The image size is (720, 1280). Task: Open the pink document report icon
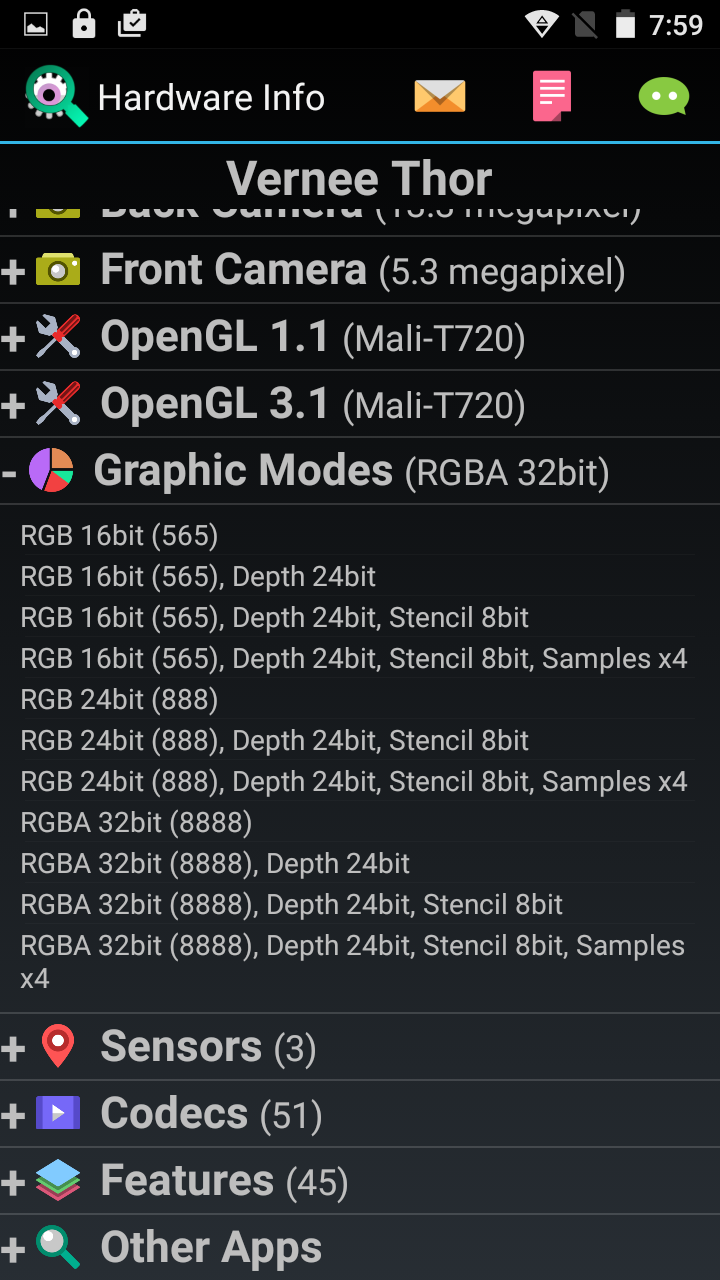point(552,97)
